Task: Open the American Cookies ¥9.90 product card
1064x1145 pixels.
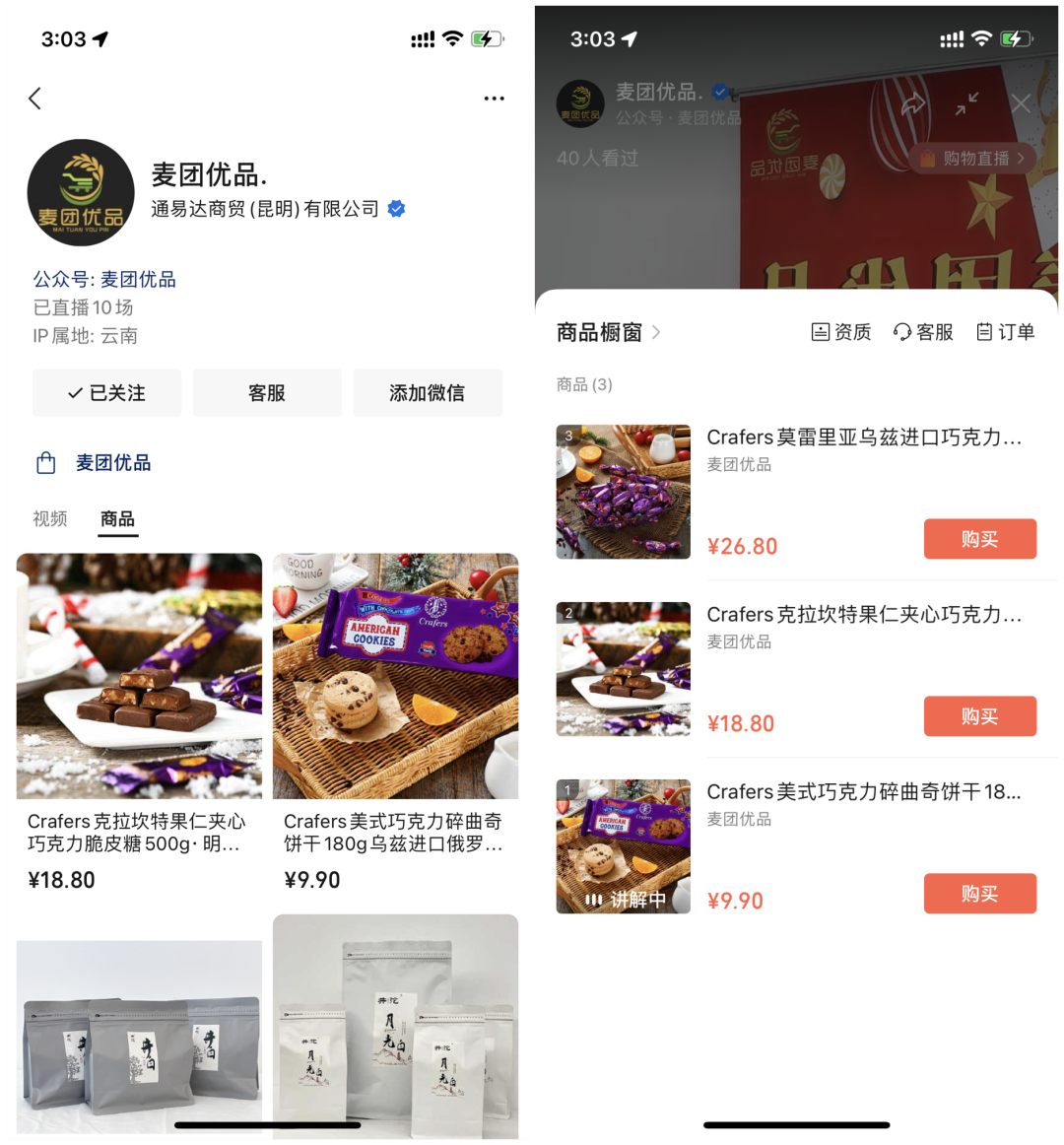Action: 395,724
